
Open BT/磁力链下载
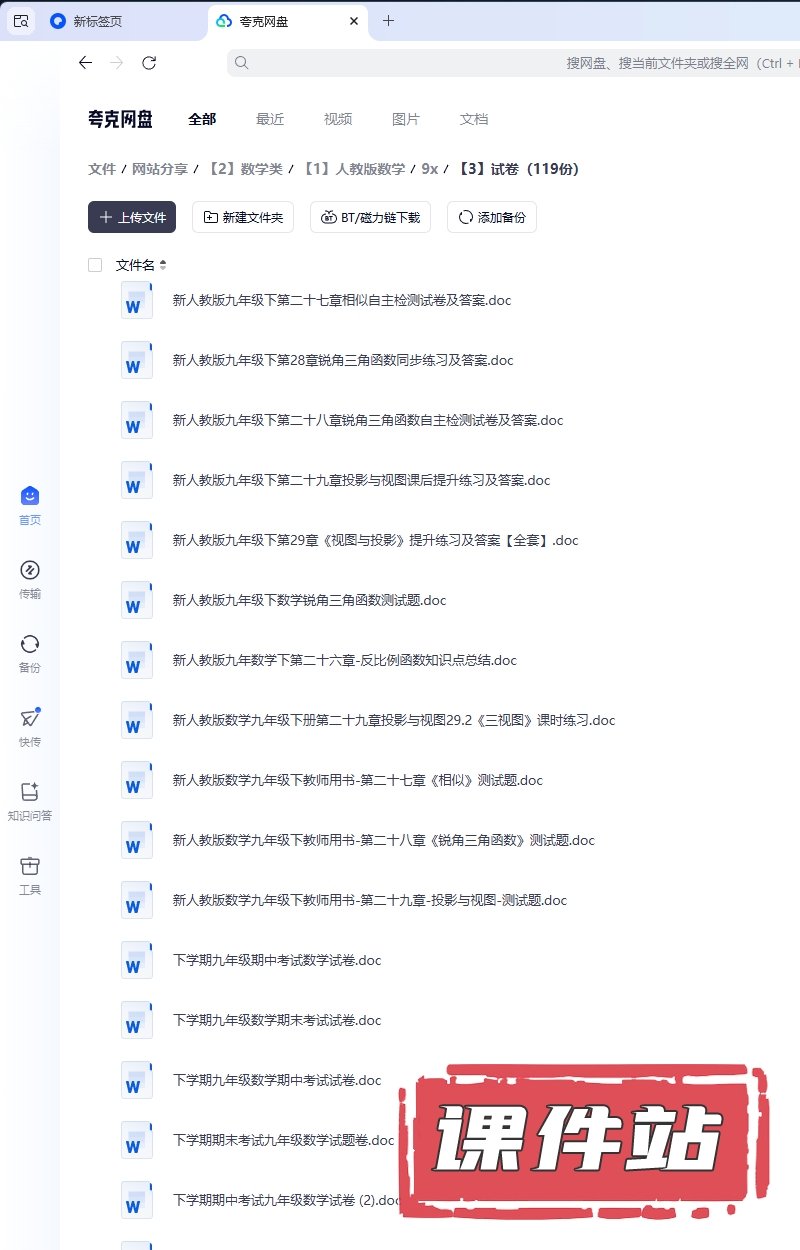tap(371, 217)
